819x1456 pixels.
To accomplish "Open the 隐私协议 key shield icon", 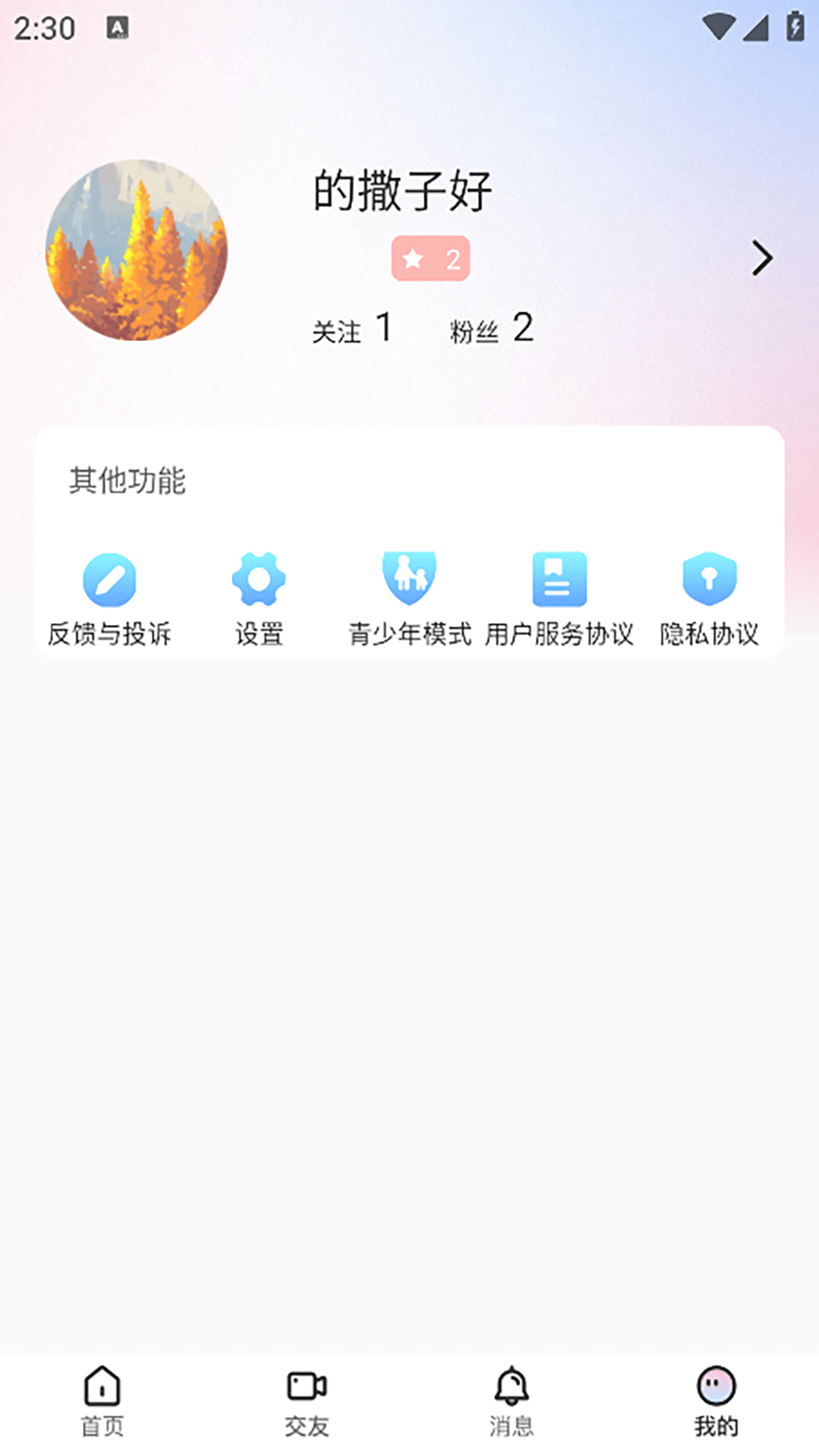I will (x=708, y=580).
